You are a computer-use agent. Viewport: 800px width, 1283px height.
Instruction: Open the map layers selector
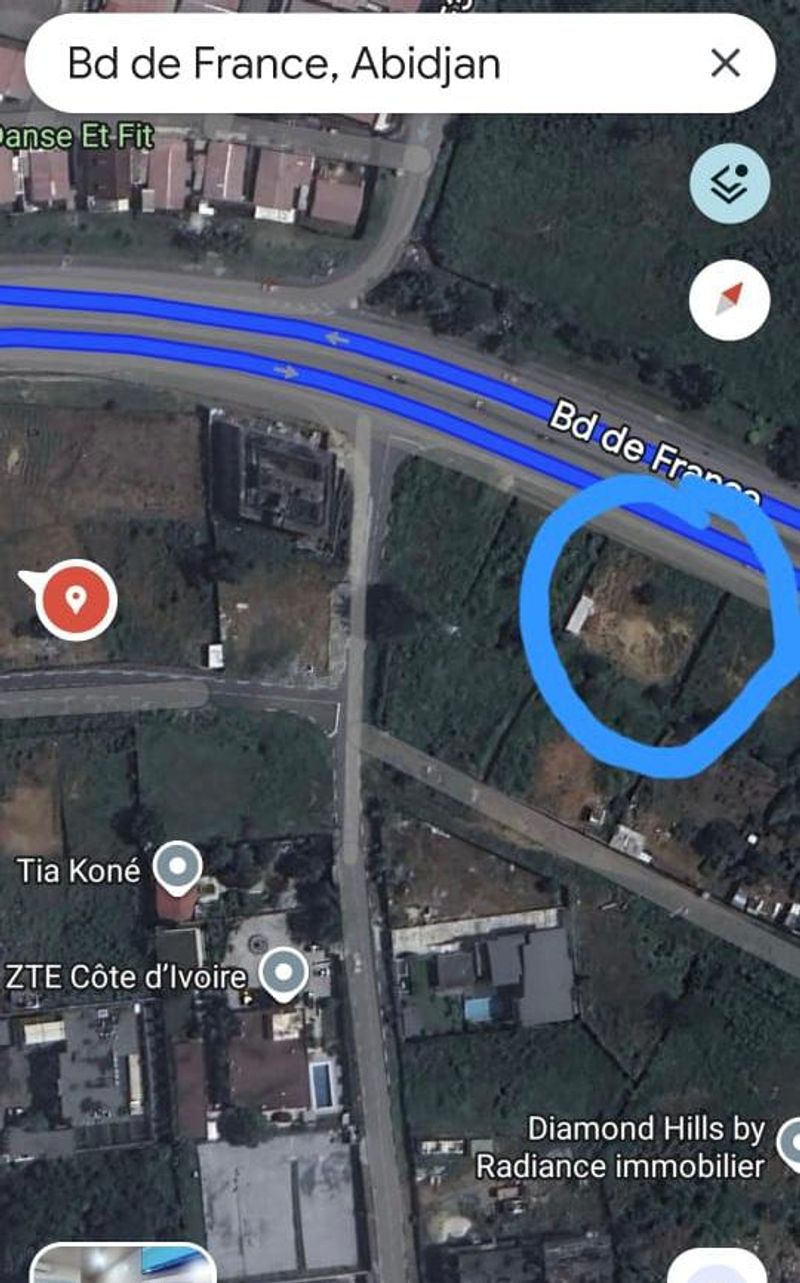pos(730,184)
